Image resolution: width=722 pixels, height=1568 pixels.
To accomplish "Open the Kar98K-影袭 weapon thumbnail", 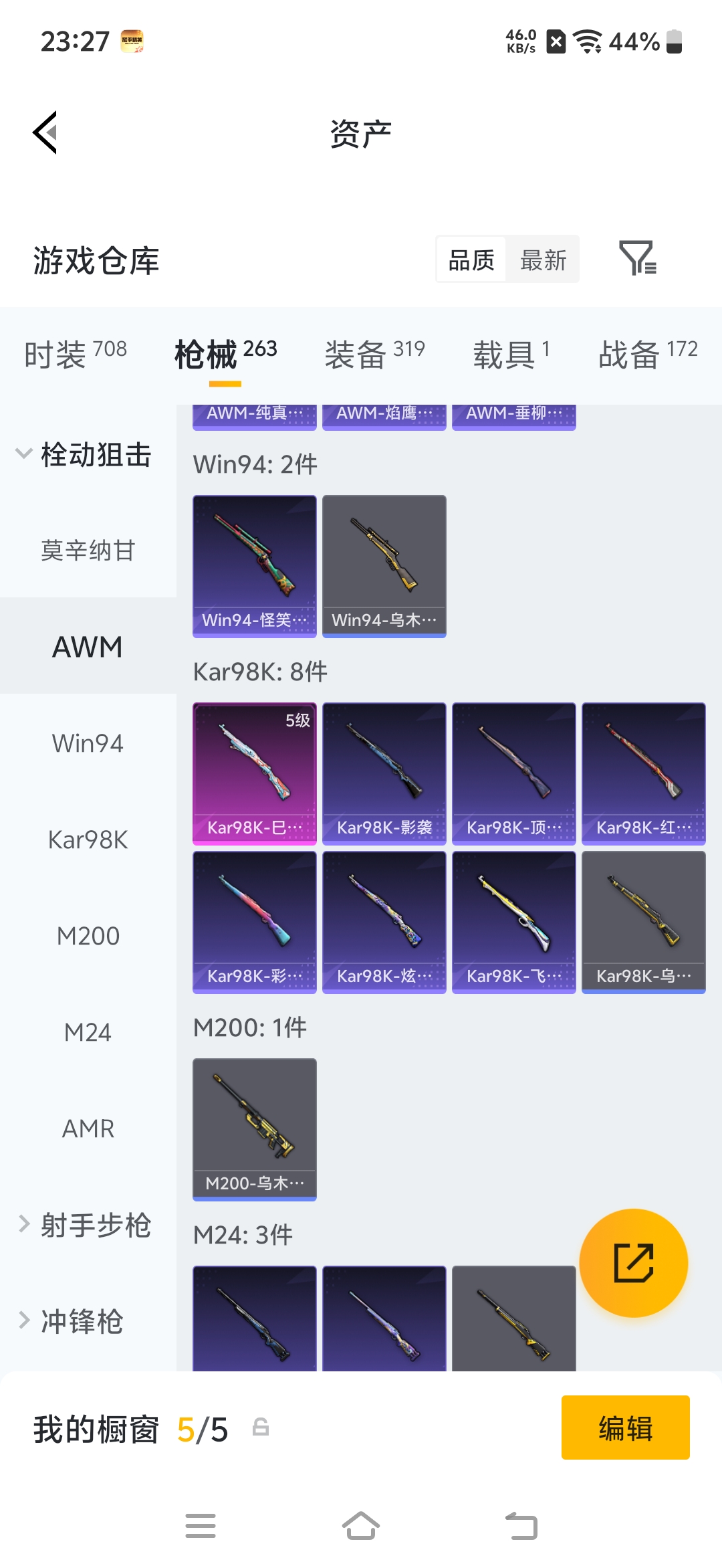I will click(x=384, y=773).
